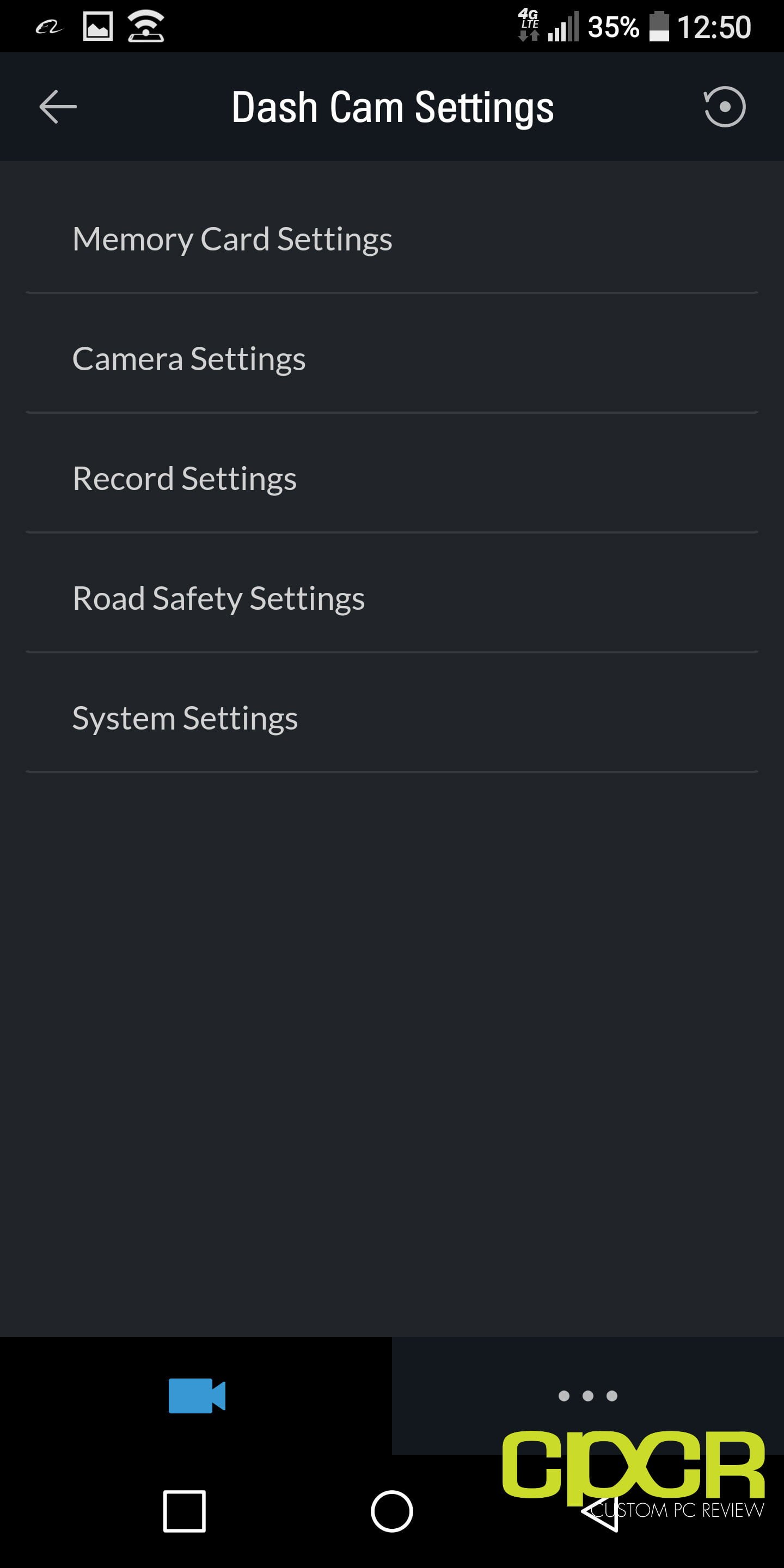Open Memory Card Settings

coord(392,238)
